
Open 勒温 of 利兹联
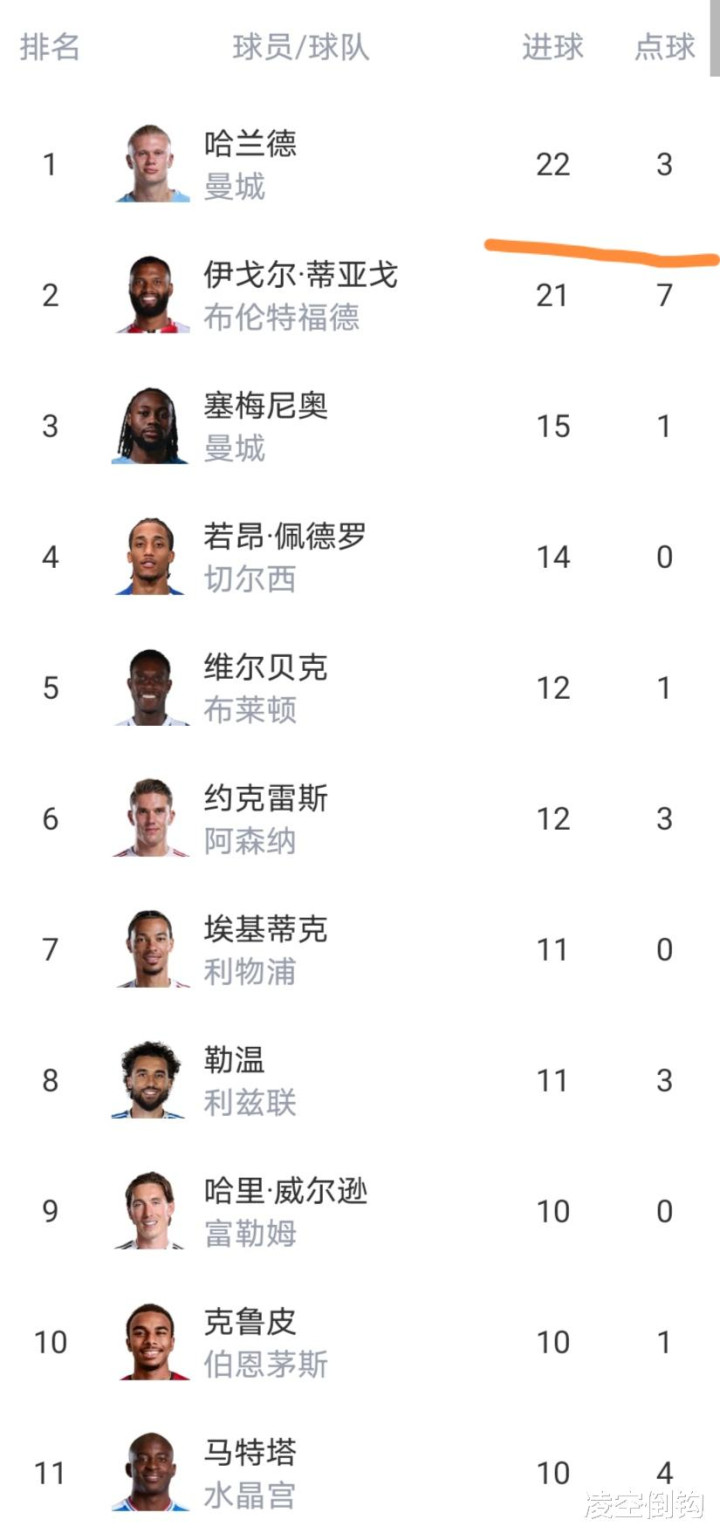[x=360, y=1081]
